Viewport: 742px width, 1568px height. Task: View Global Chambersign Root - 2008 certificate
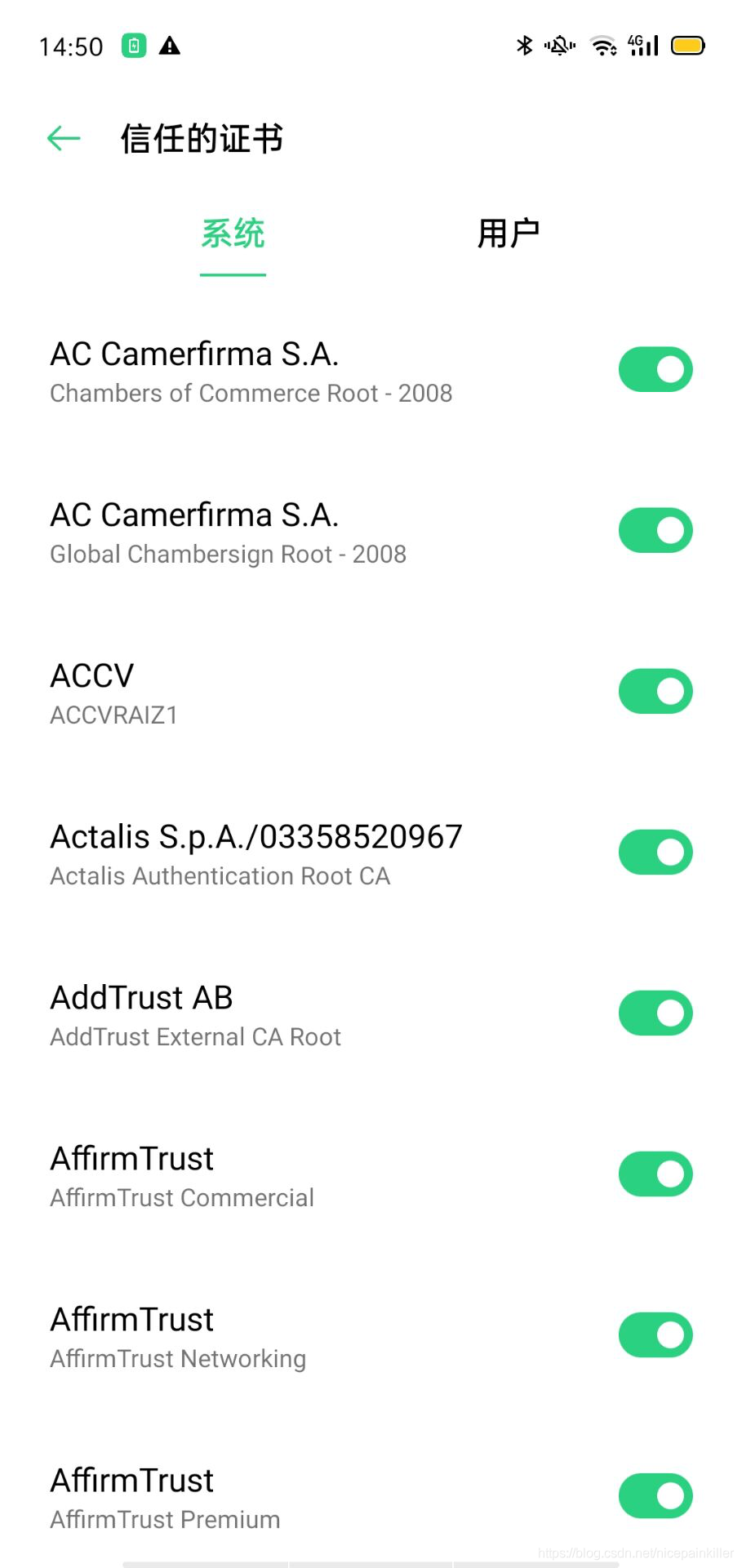coord(229,533)
